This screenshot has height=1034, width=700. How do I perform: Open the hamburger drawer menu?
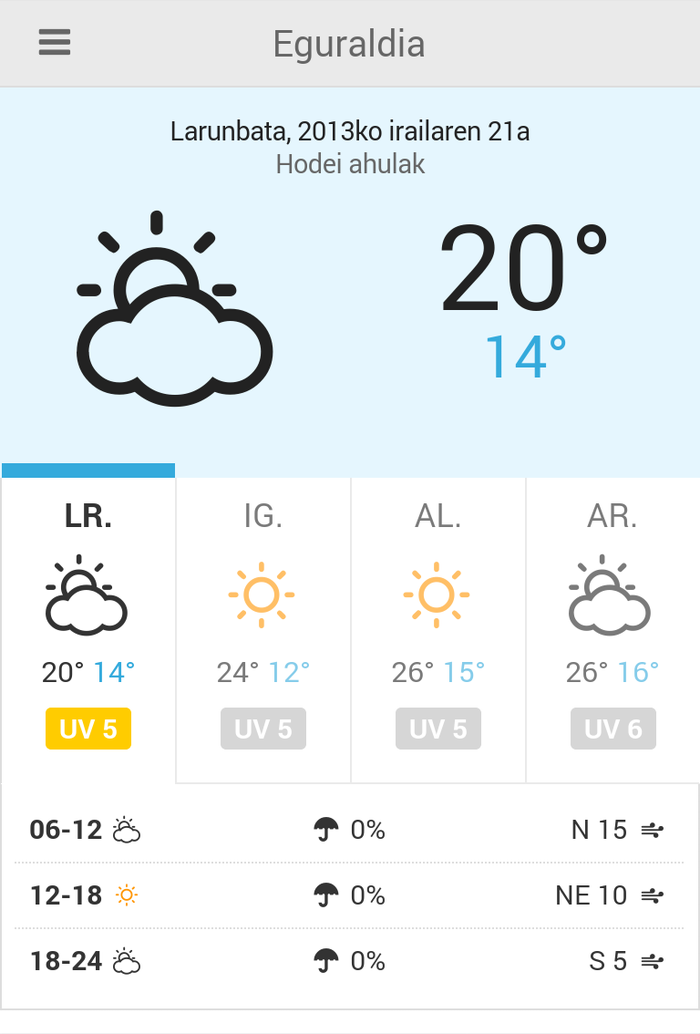[x=54, y=43]
